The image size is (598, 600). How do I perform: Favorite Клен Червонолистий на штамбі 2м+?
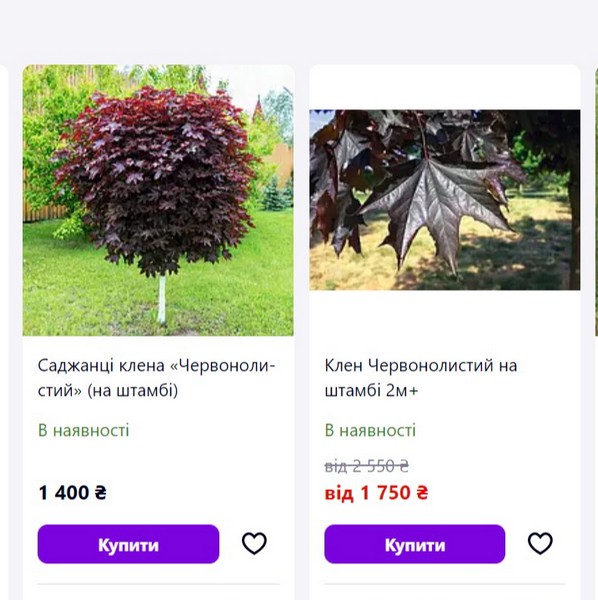[x=540, y=543]
